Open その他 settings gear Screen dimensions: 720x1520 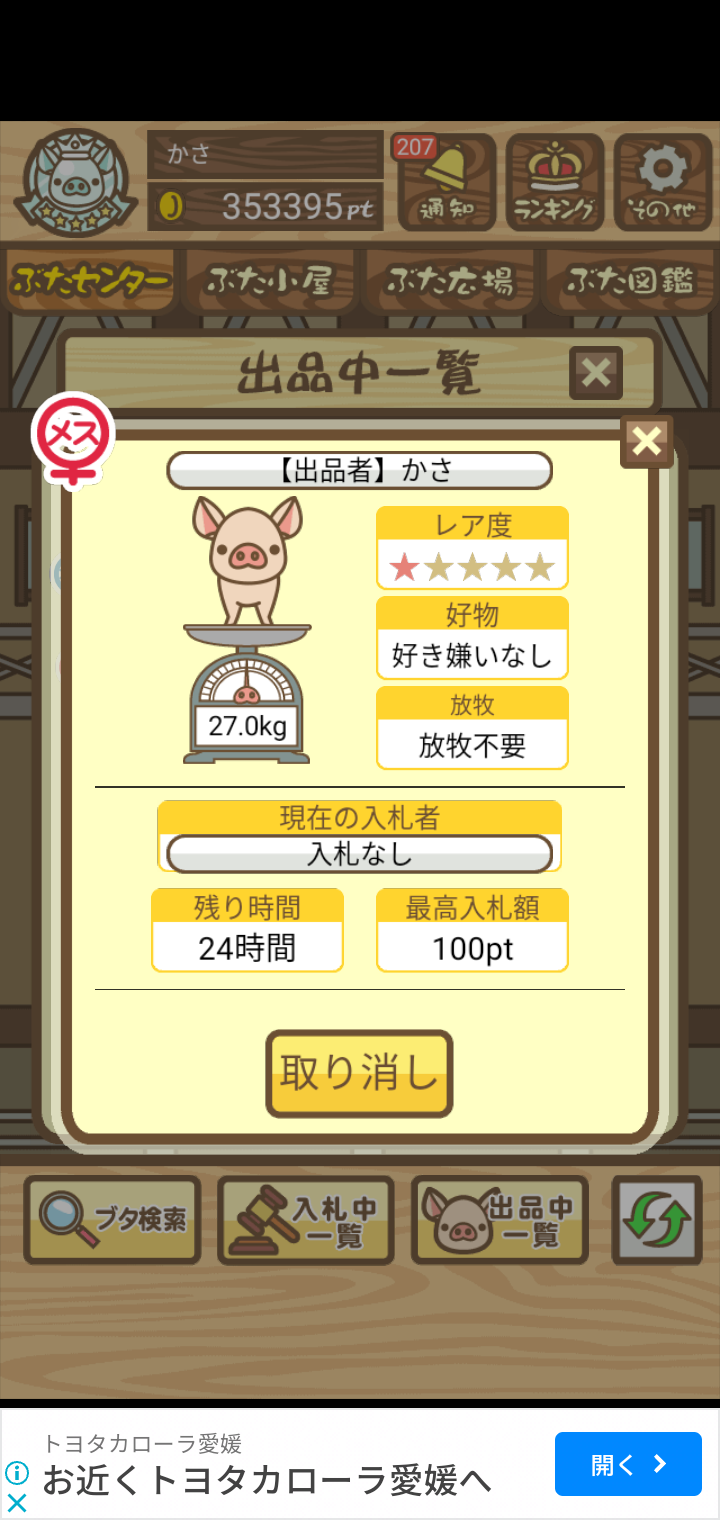(662, 182)
